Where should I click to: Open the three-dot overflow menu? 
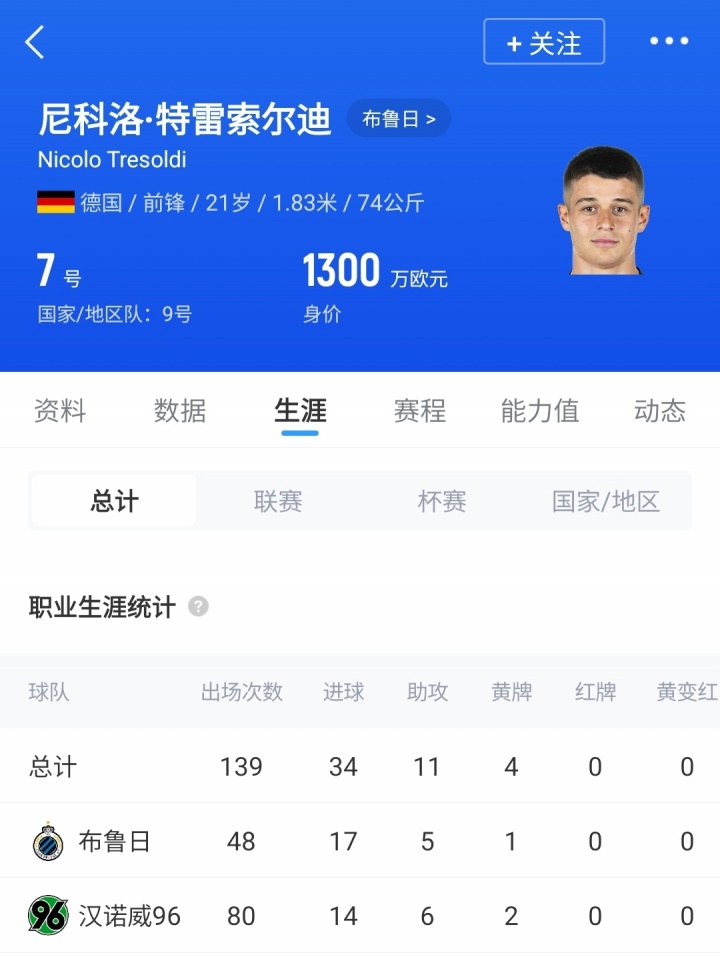pyautogui.click(x=669, y=42)
